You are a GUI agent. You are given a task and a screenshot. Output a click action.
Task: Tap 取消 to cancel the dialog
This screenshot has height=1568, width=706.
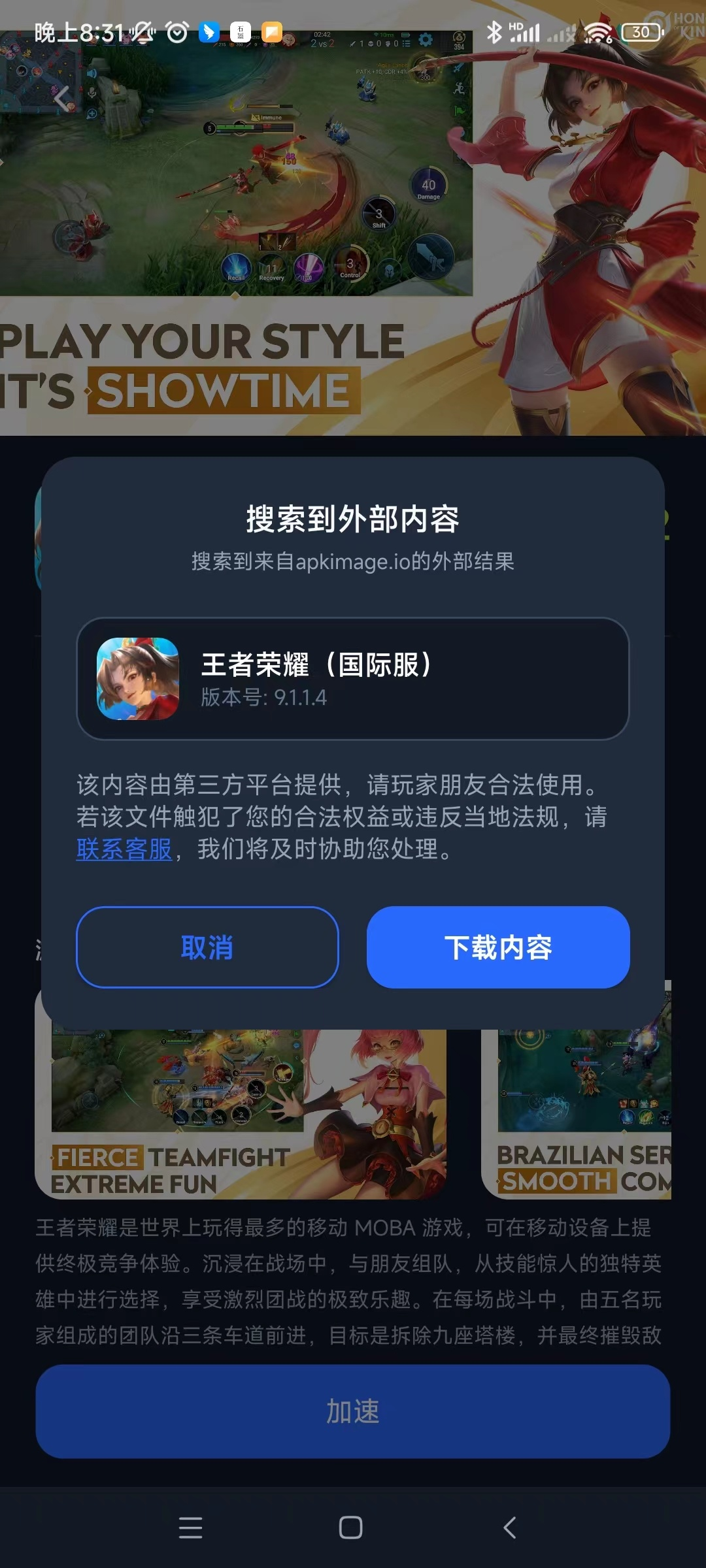(207, 947)
